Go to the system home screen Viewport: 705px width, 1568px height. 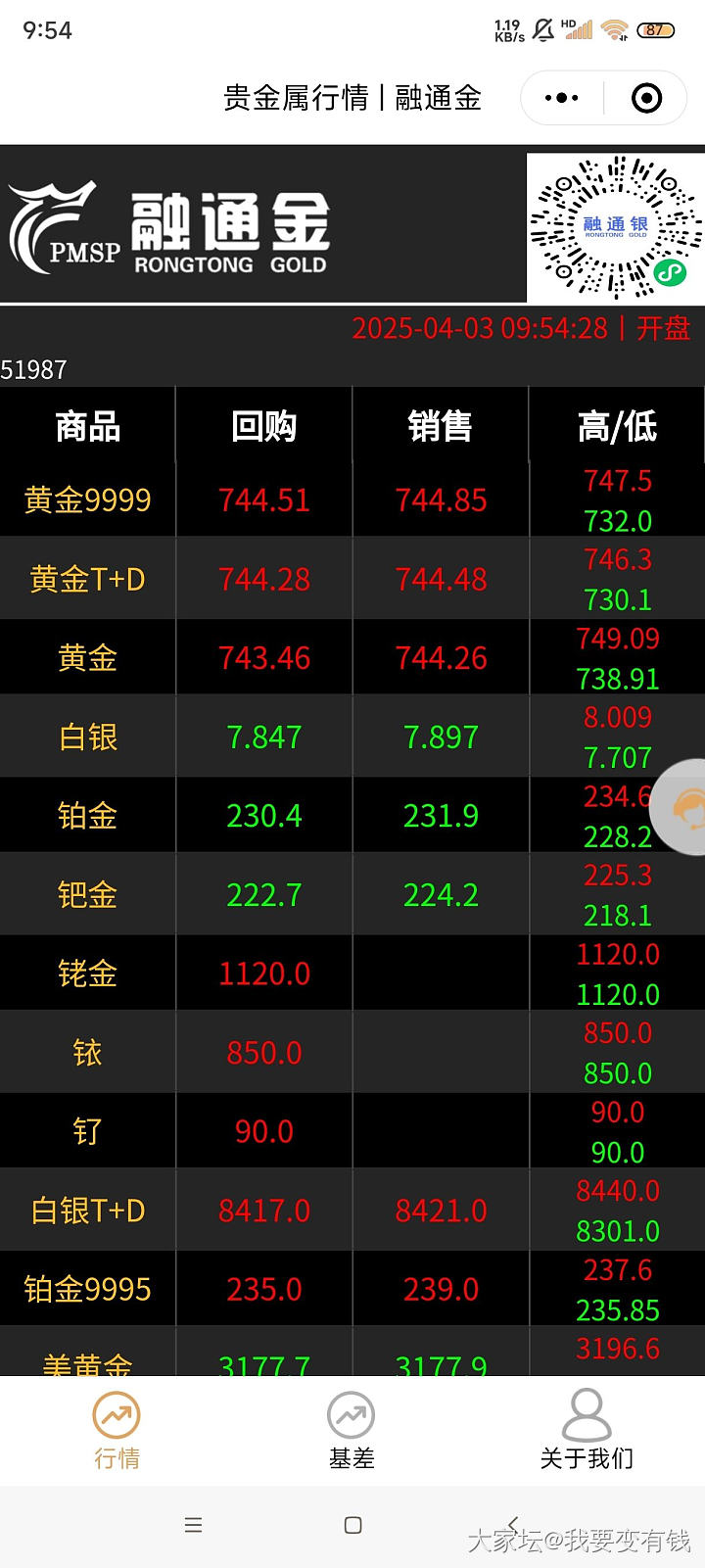[353, 1525]
